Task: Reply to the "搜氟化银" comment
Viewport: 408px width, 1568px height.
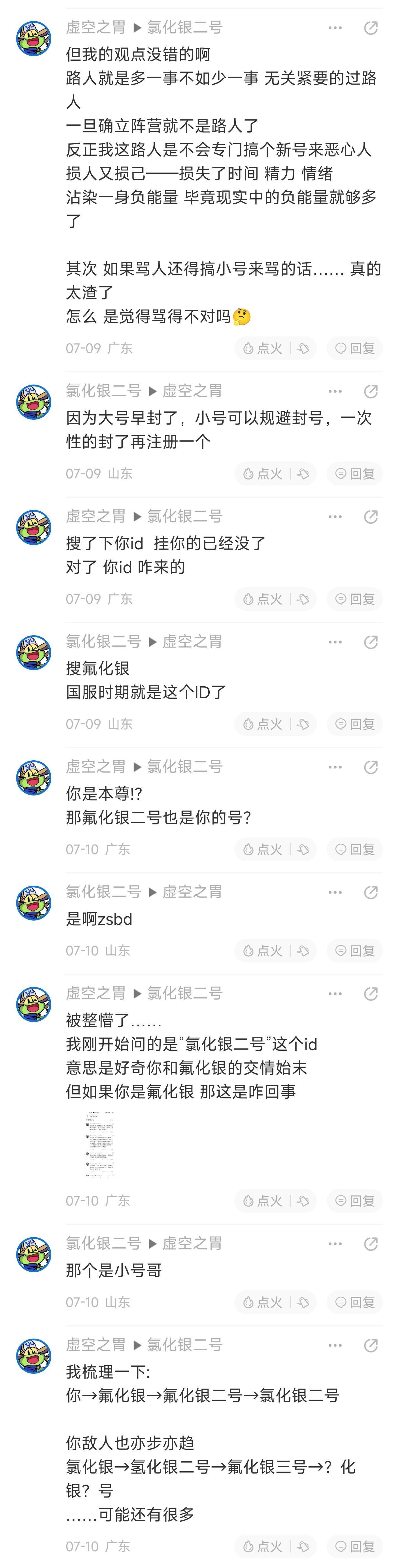Action: 354,724
